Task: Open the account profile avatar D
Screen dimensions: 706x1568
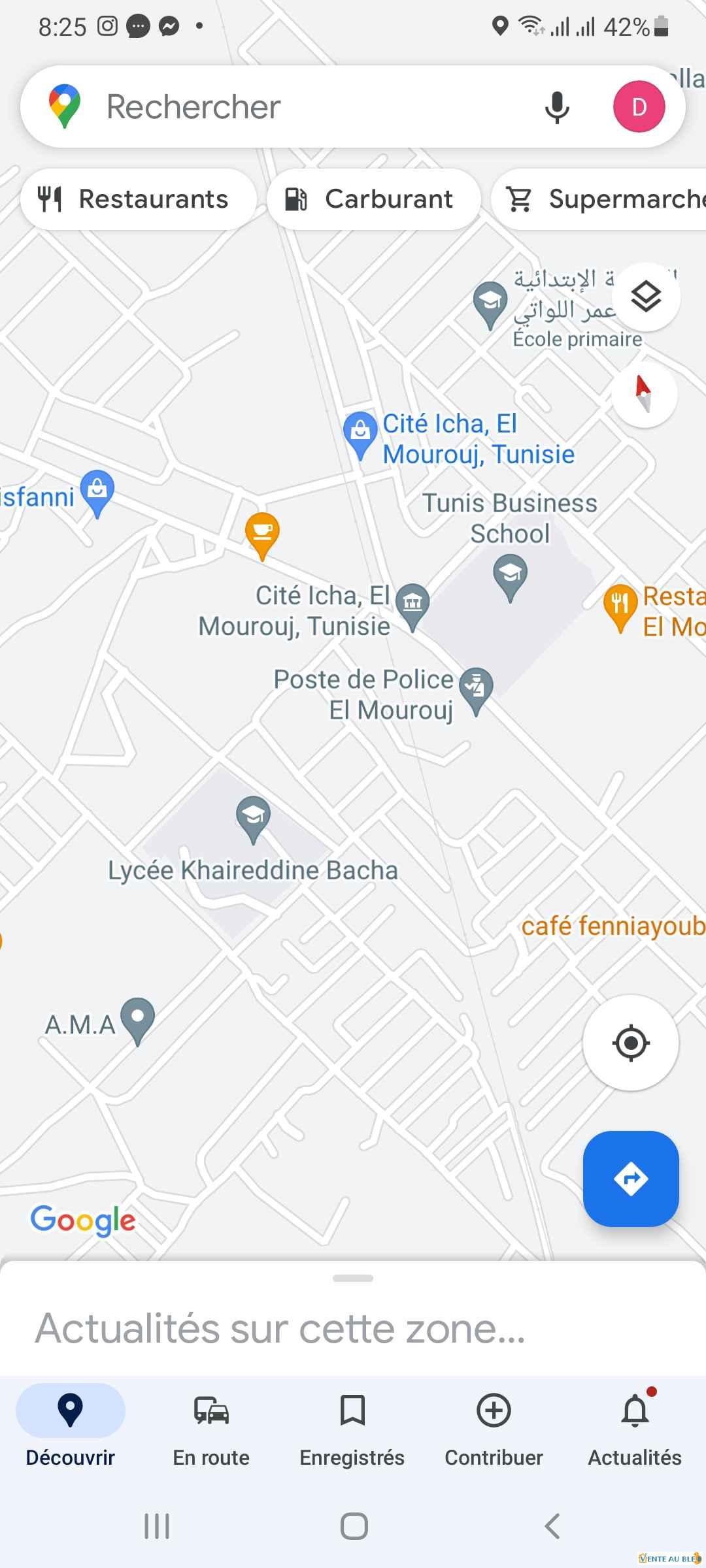Action: [x=639, y=106]
